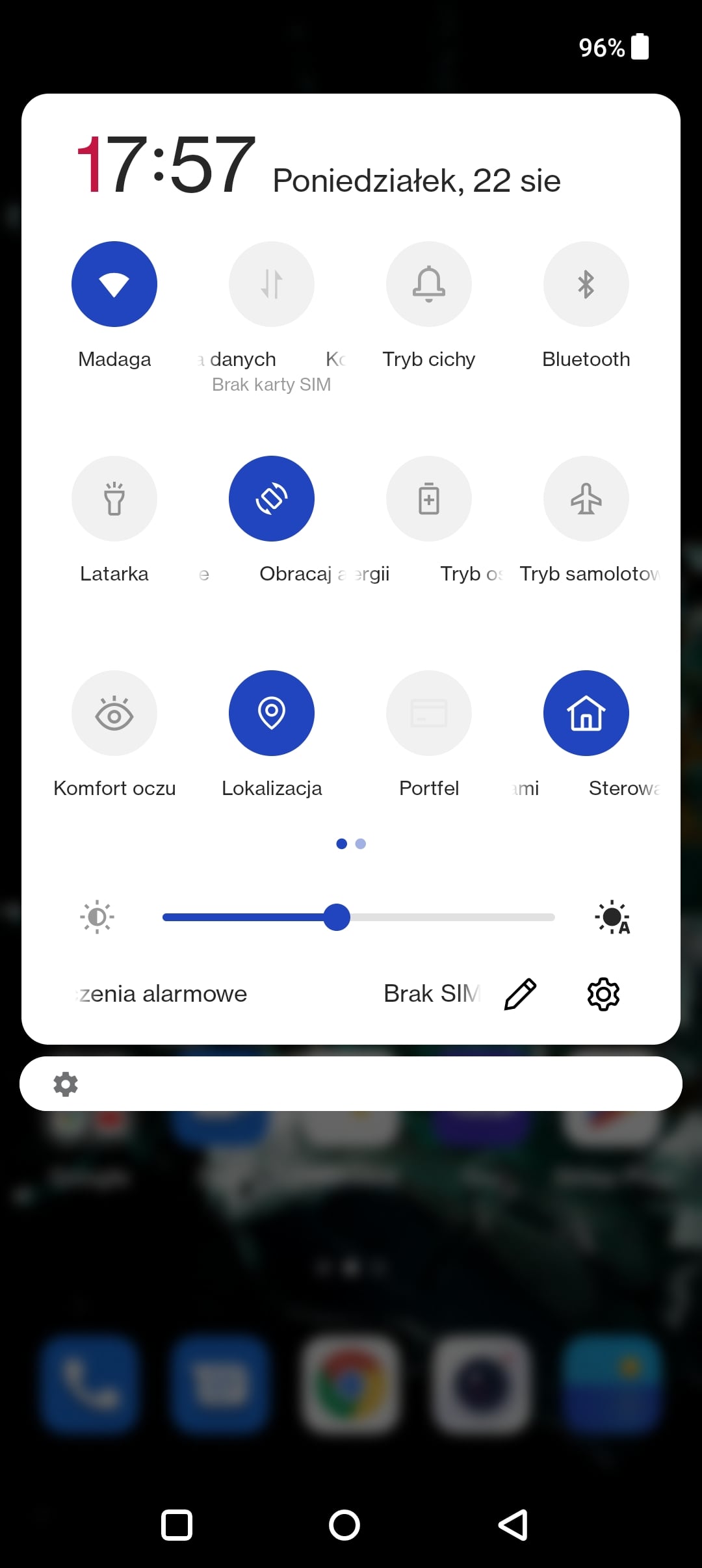Open the device controls home tile
The image size is (702, 1568).
point(586,713)
